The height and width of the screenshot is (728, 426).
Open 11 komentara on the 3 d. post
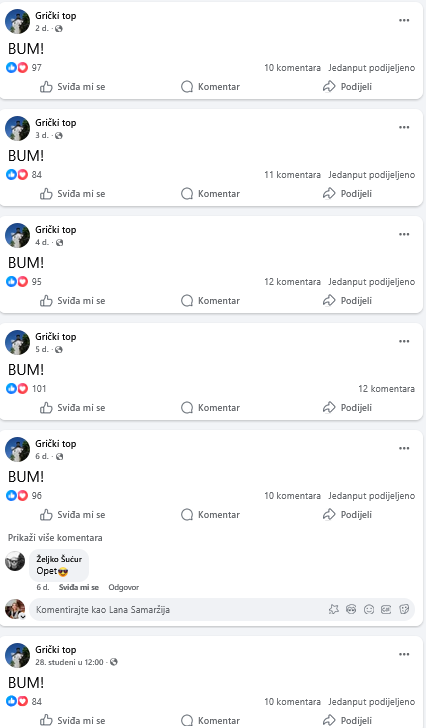coord(292,175)
